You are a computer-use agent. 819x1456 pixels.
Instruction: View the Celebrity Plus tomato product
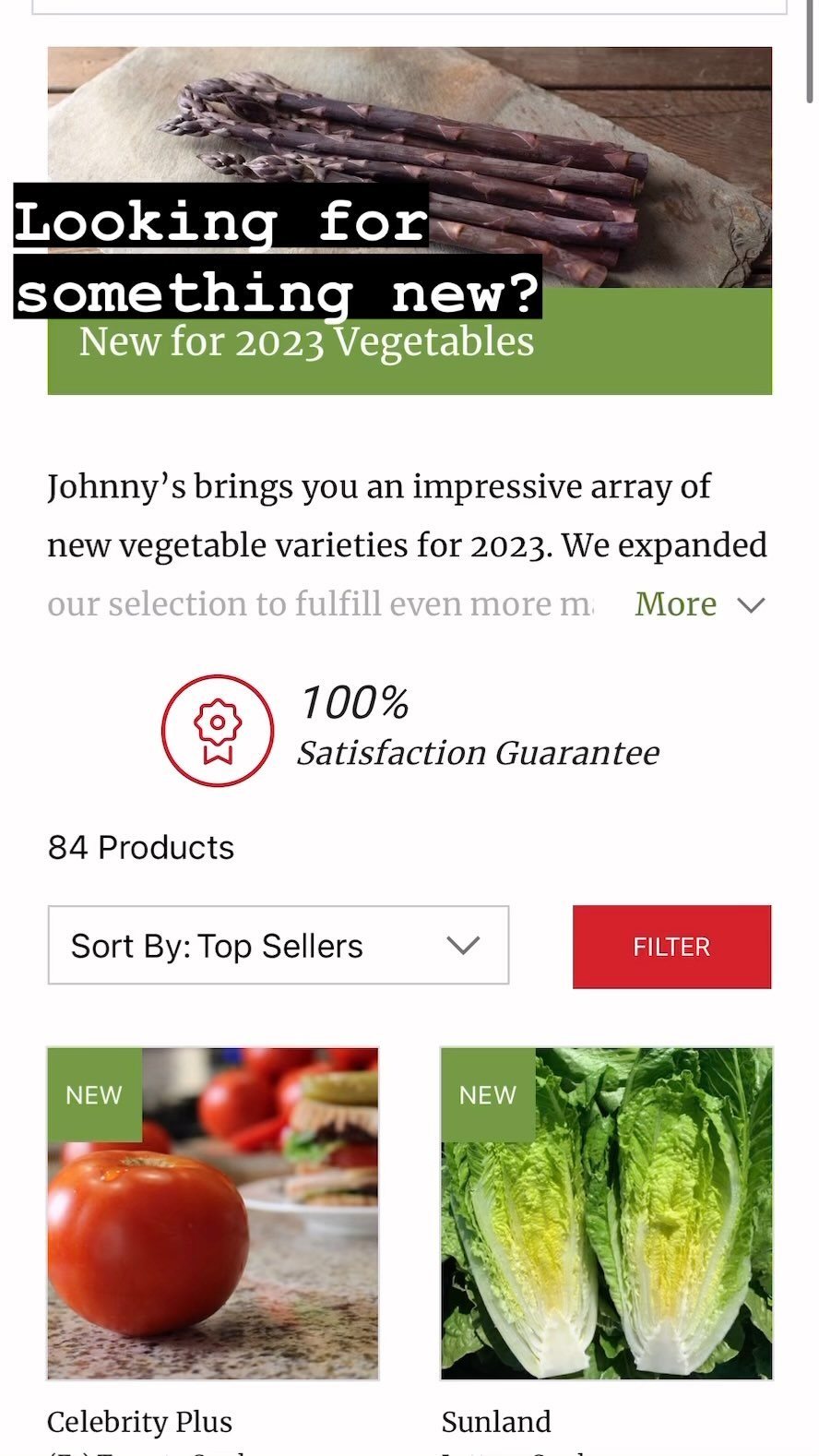coord(213,1213)
